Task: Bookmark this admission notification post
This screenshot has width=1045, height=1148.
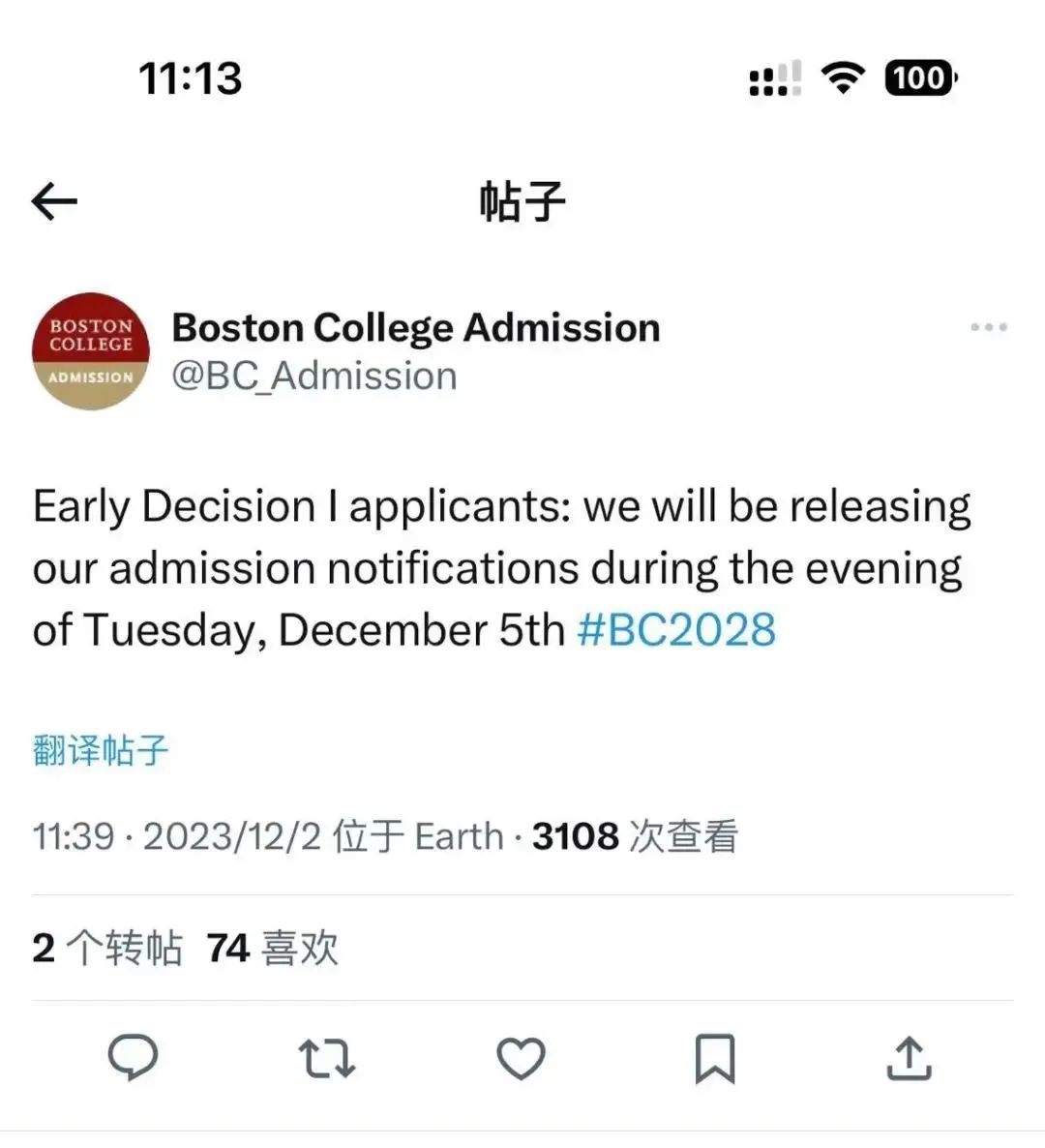Action: point(714,1059)
